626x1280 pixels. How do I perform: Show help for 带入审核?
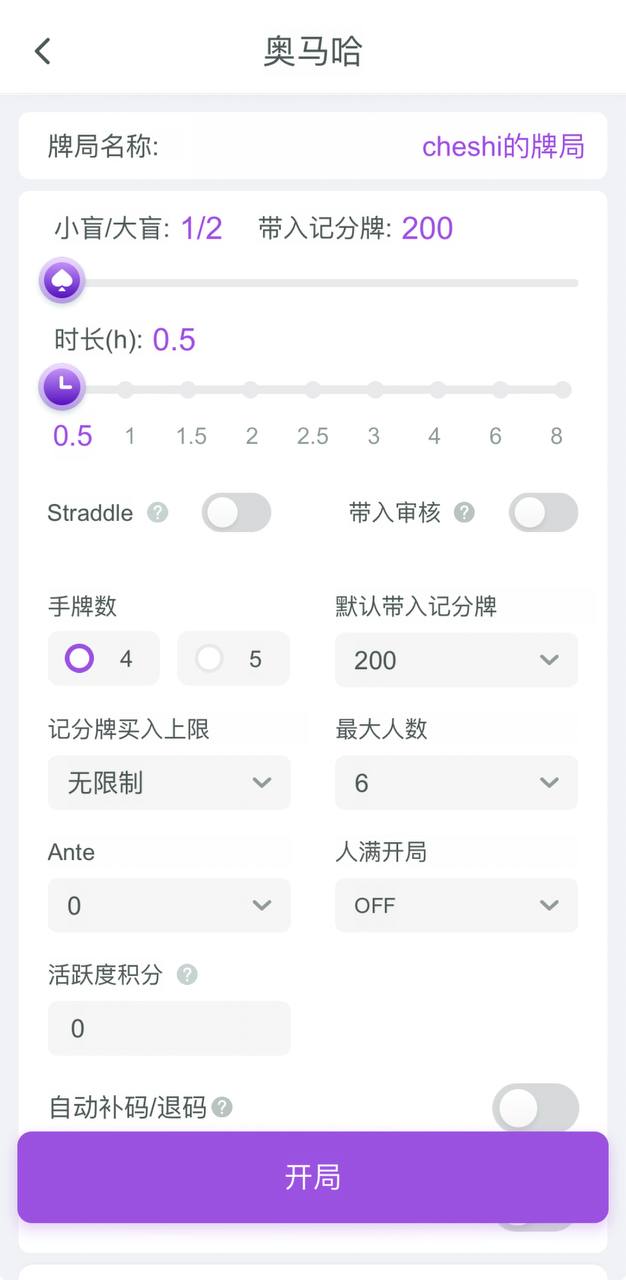(x=464, y=513)
